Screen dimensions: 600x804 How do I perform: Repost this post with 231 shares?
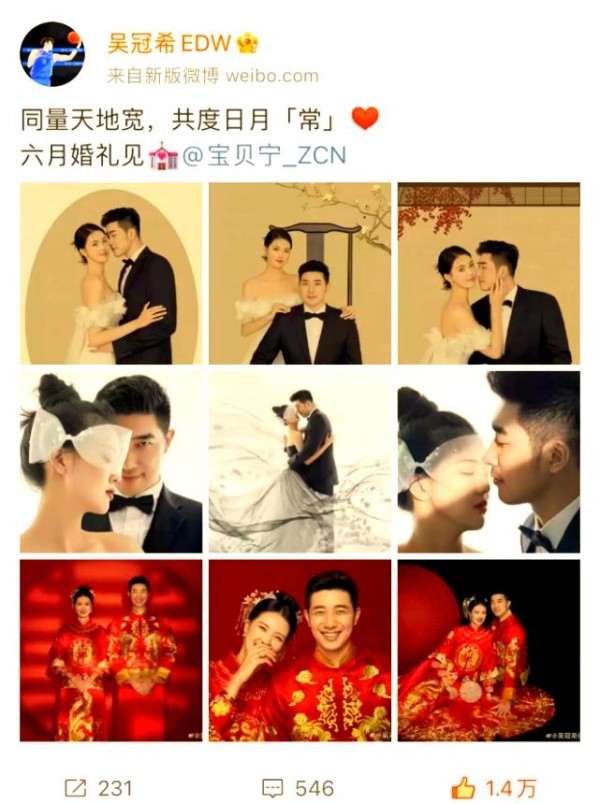point(100,788)
